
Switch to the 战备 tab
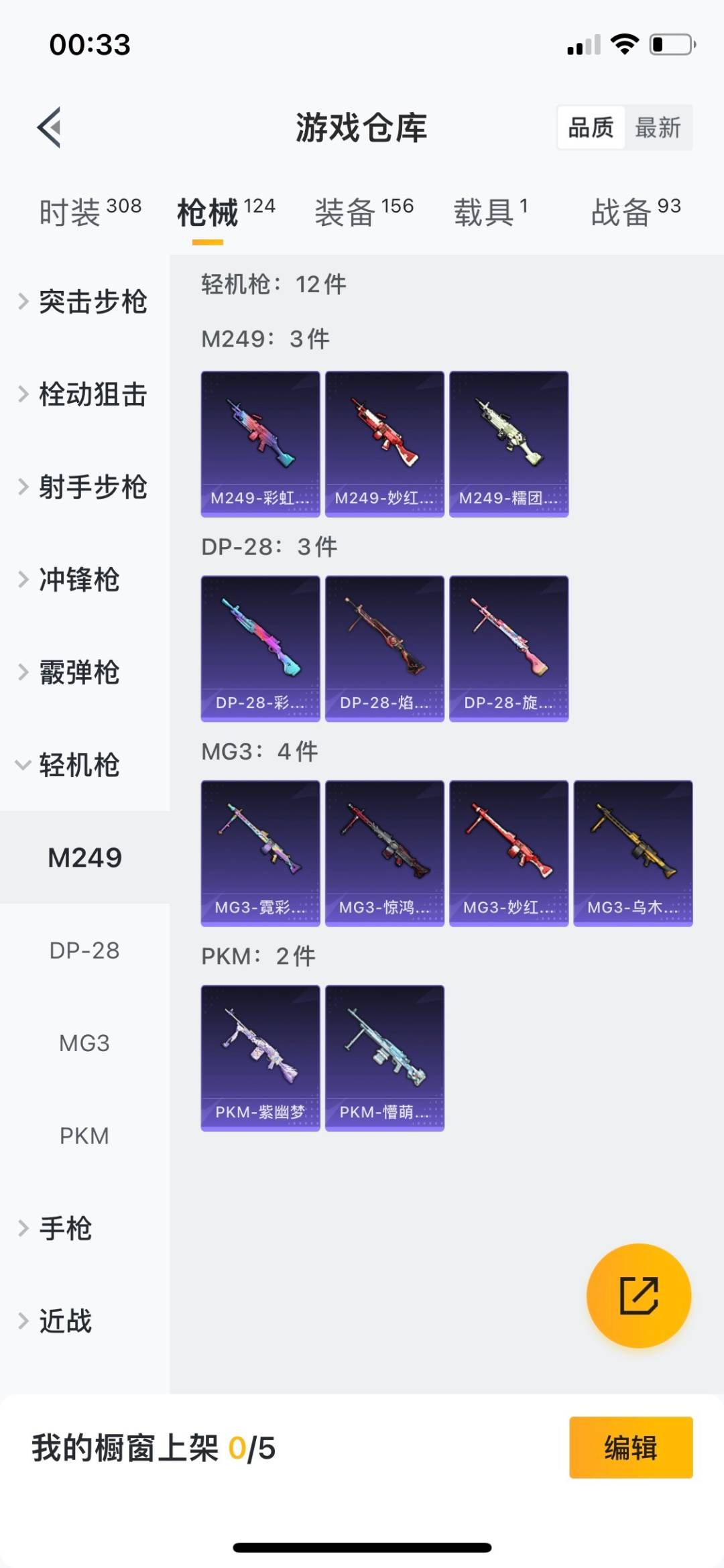click(635, 212)
